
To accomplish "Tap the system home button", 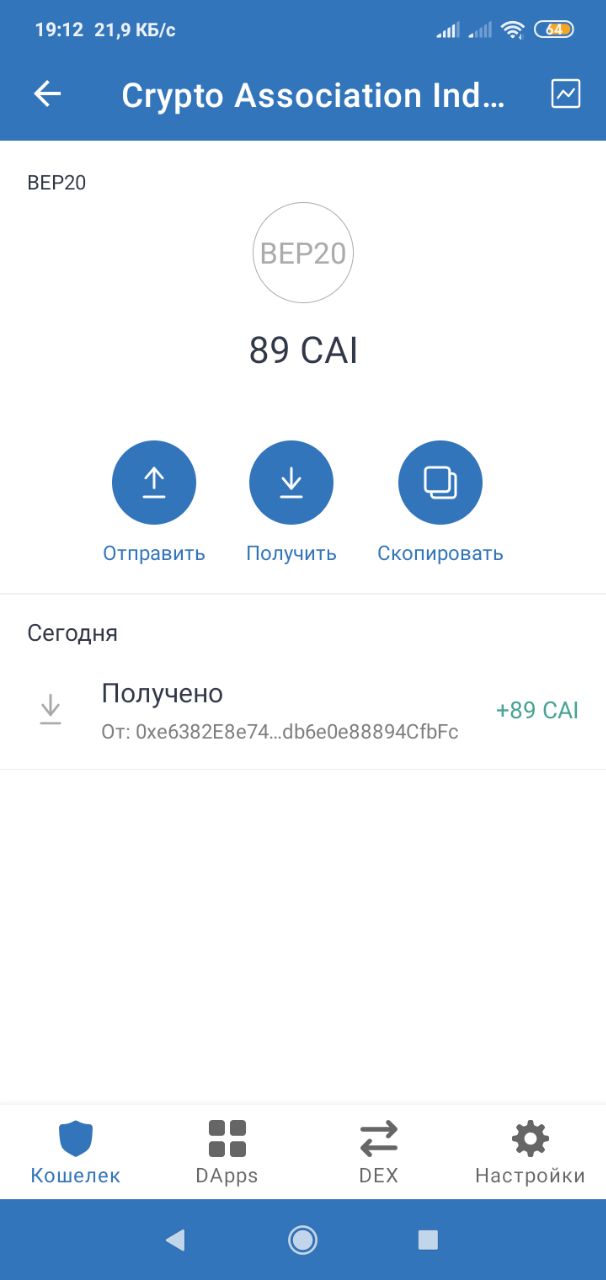I will pyautogui.click(x=302, y=1240).
